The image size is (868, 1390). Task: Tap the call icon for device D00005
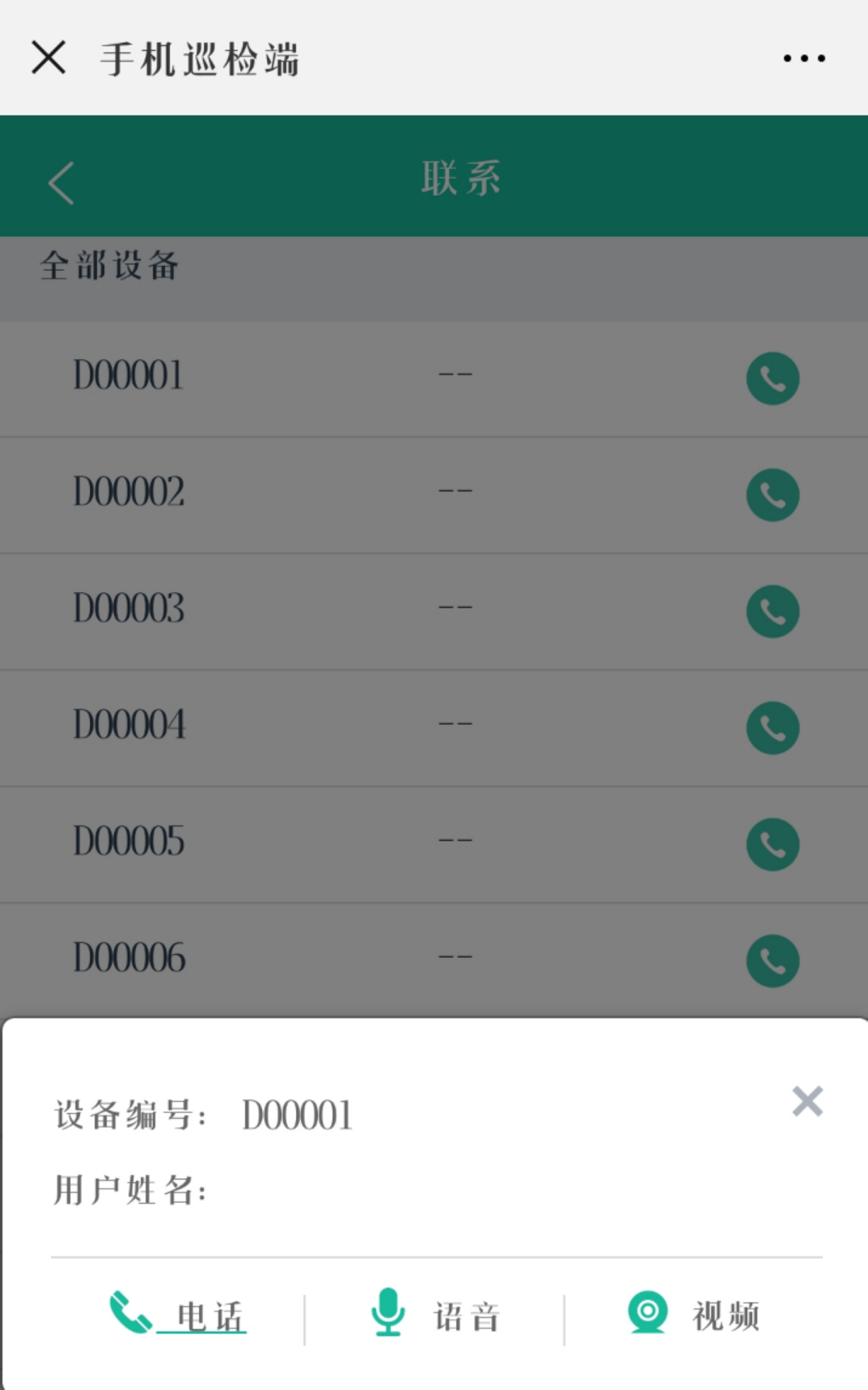pos(773,845)
